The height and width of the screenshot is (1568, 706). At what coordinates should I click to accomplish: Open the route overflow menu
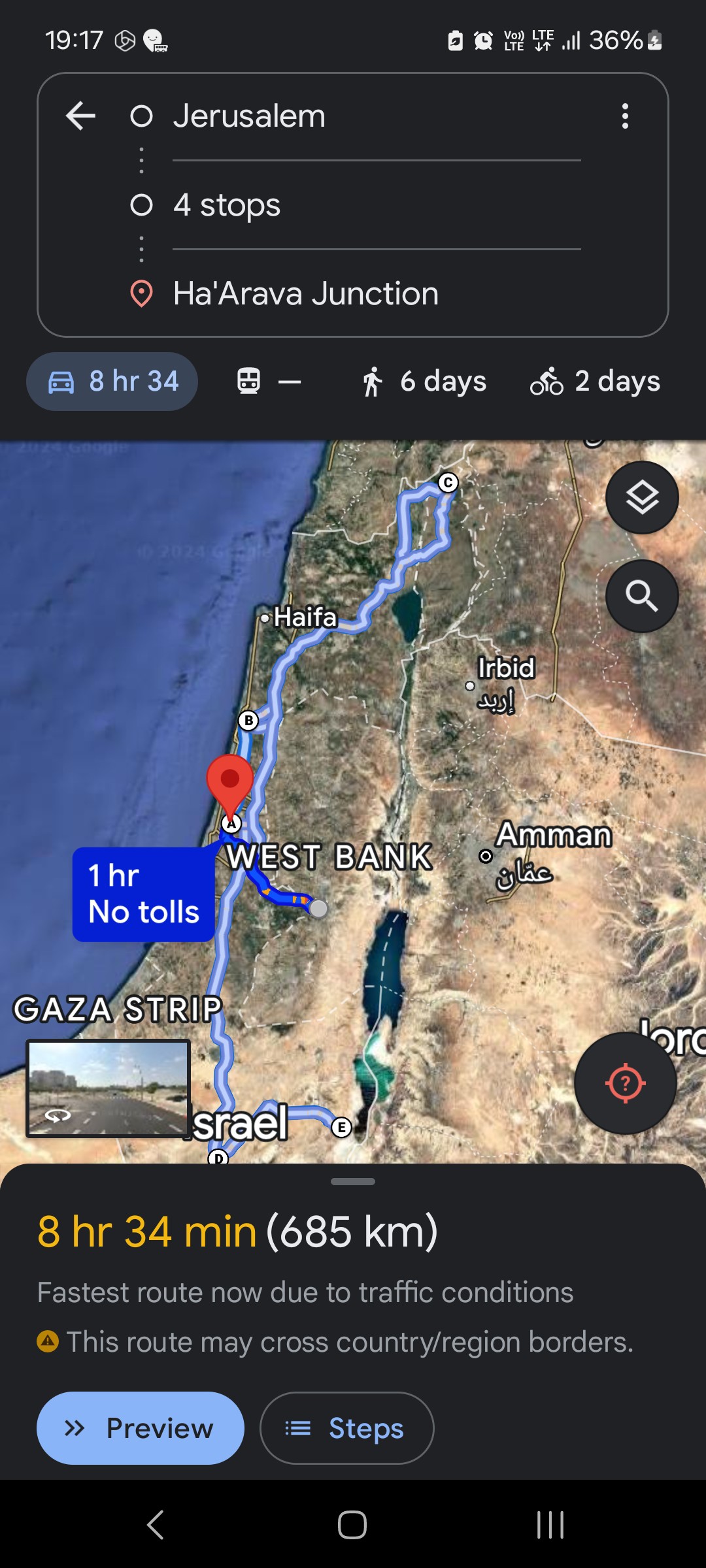625,116
